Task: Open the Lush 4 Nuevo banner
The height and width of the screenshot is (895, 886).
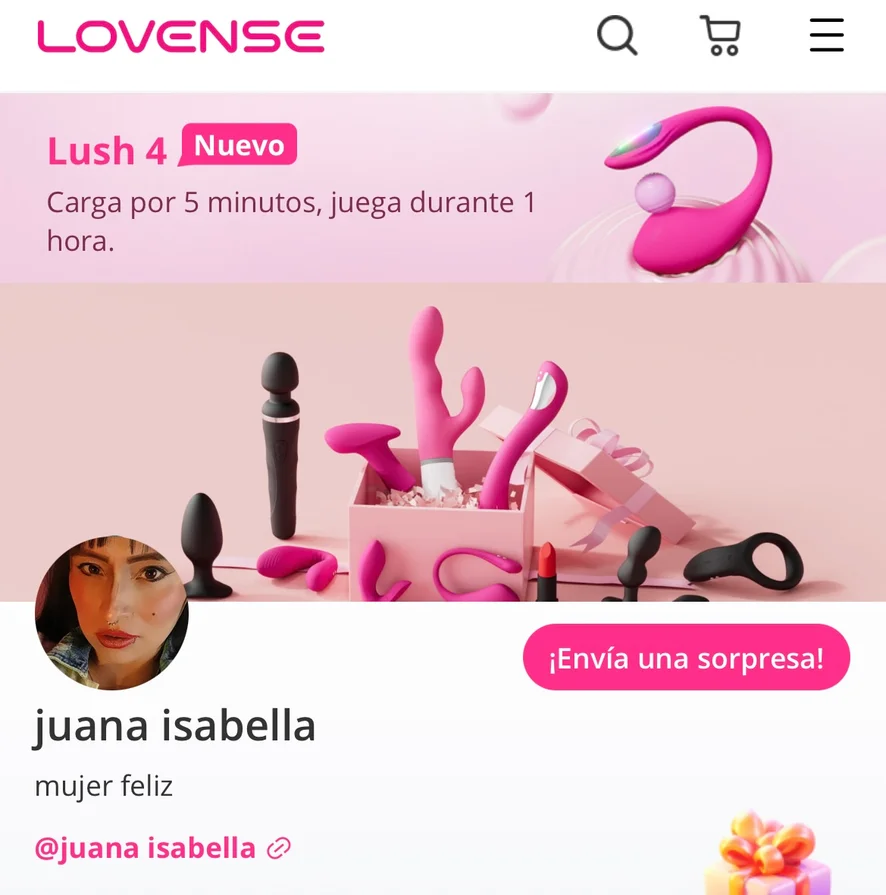Action: [442, 188]
